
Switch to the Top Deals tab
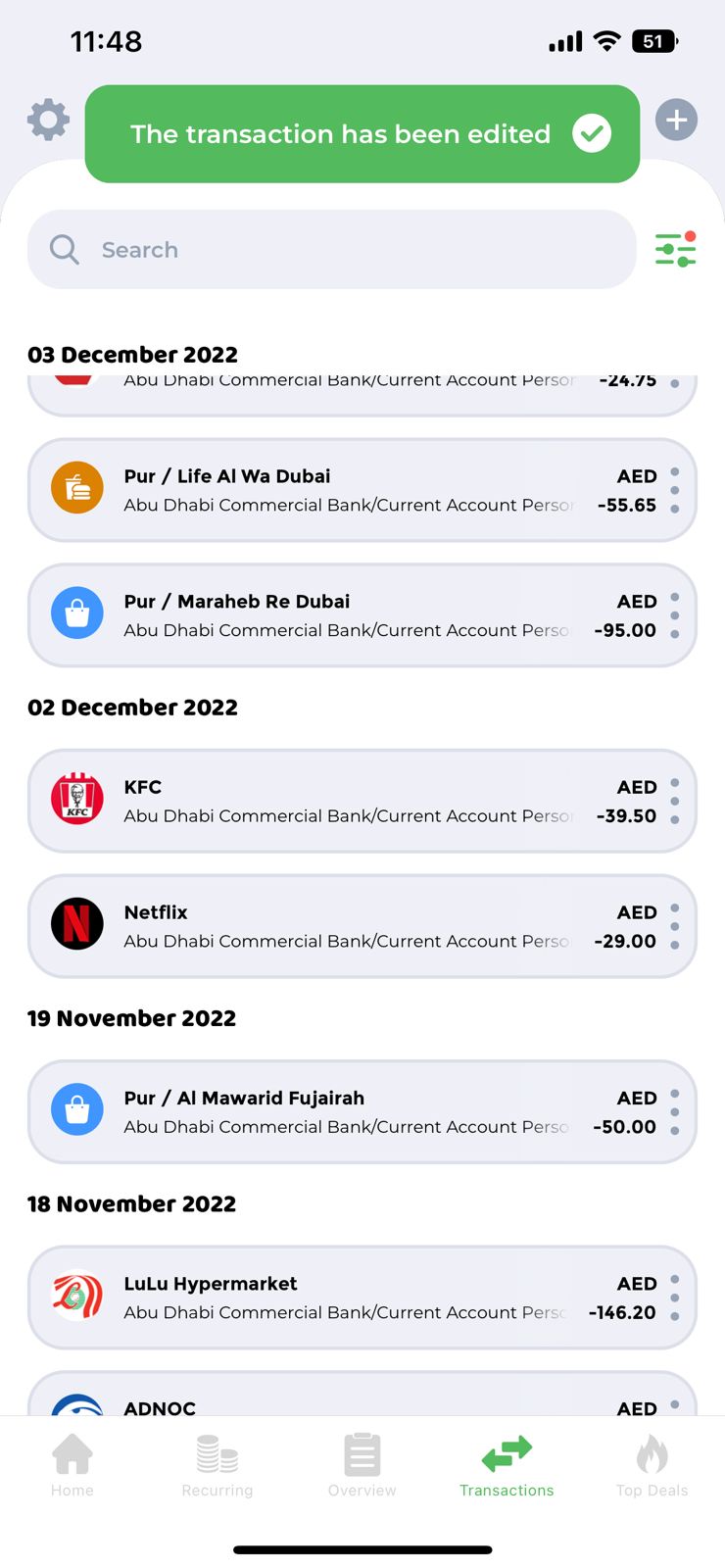tap(652, 1465)
